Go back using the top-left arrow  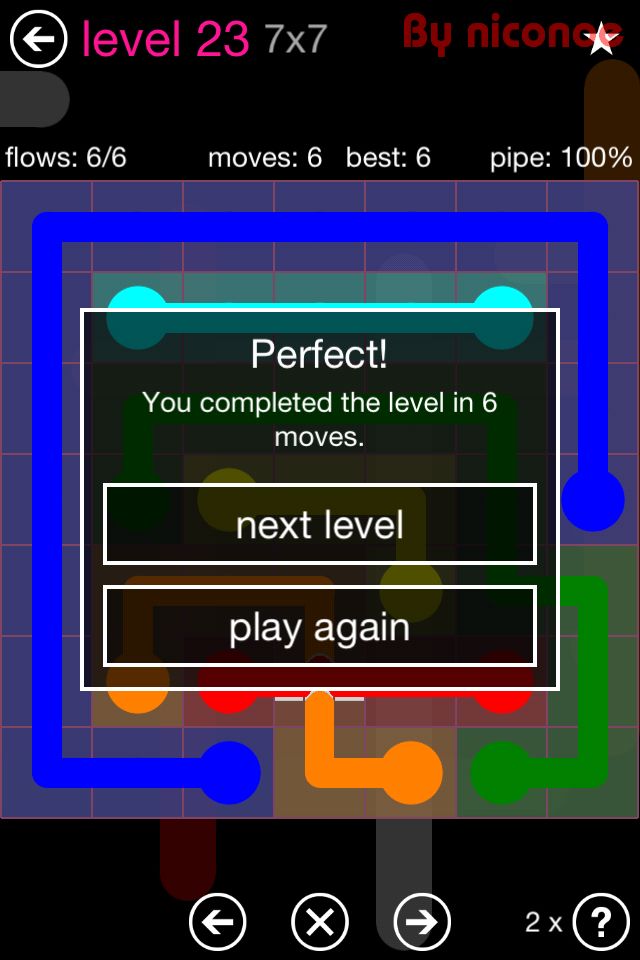[x=38, y=40]
